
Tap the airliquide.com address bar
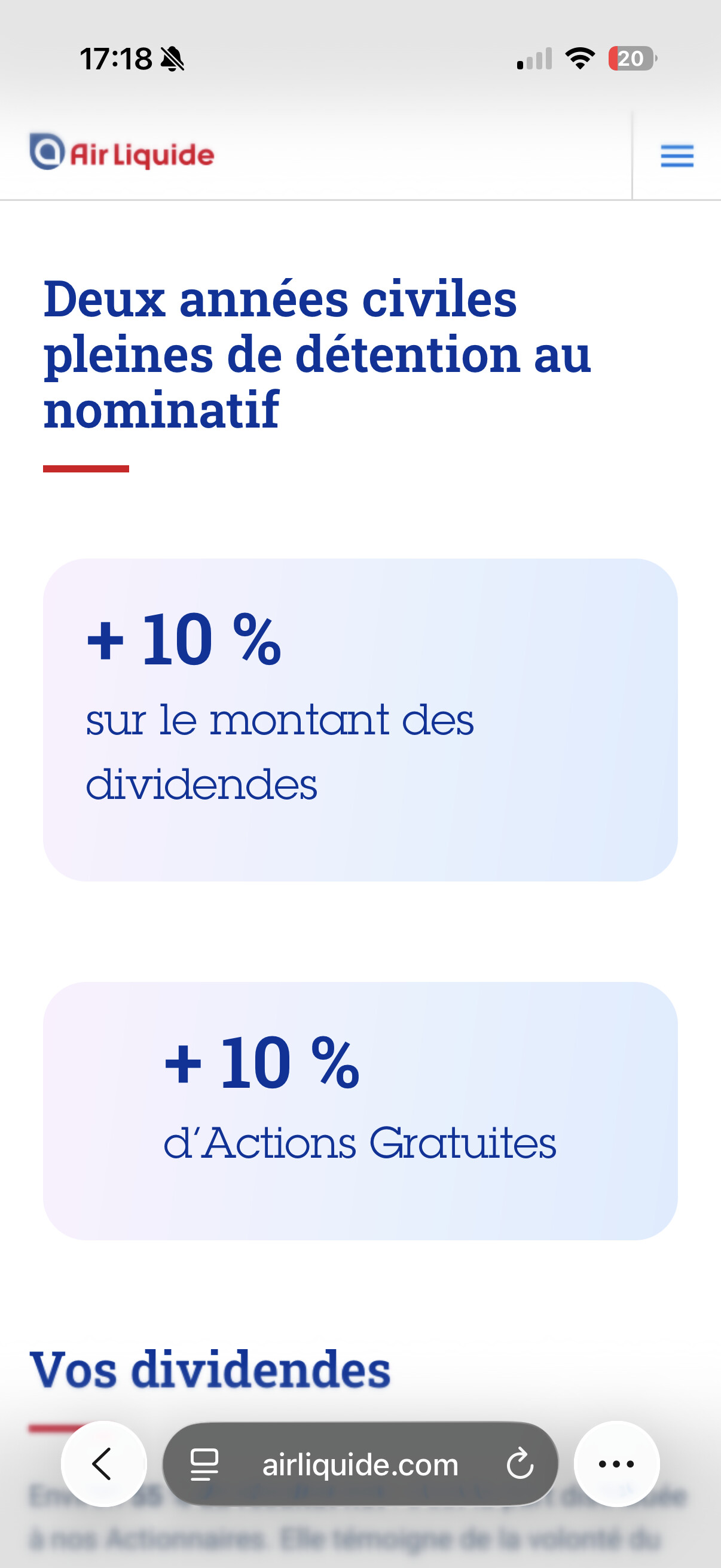coord(360,1464)
